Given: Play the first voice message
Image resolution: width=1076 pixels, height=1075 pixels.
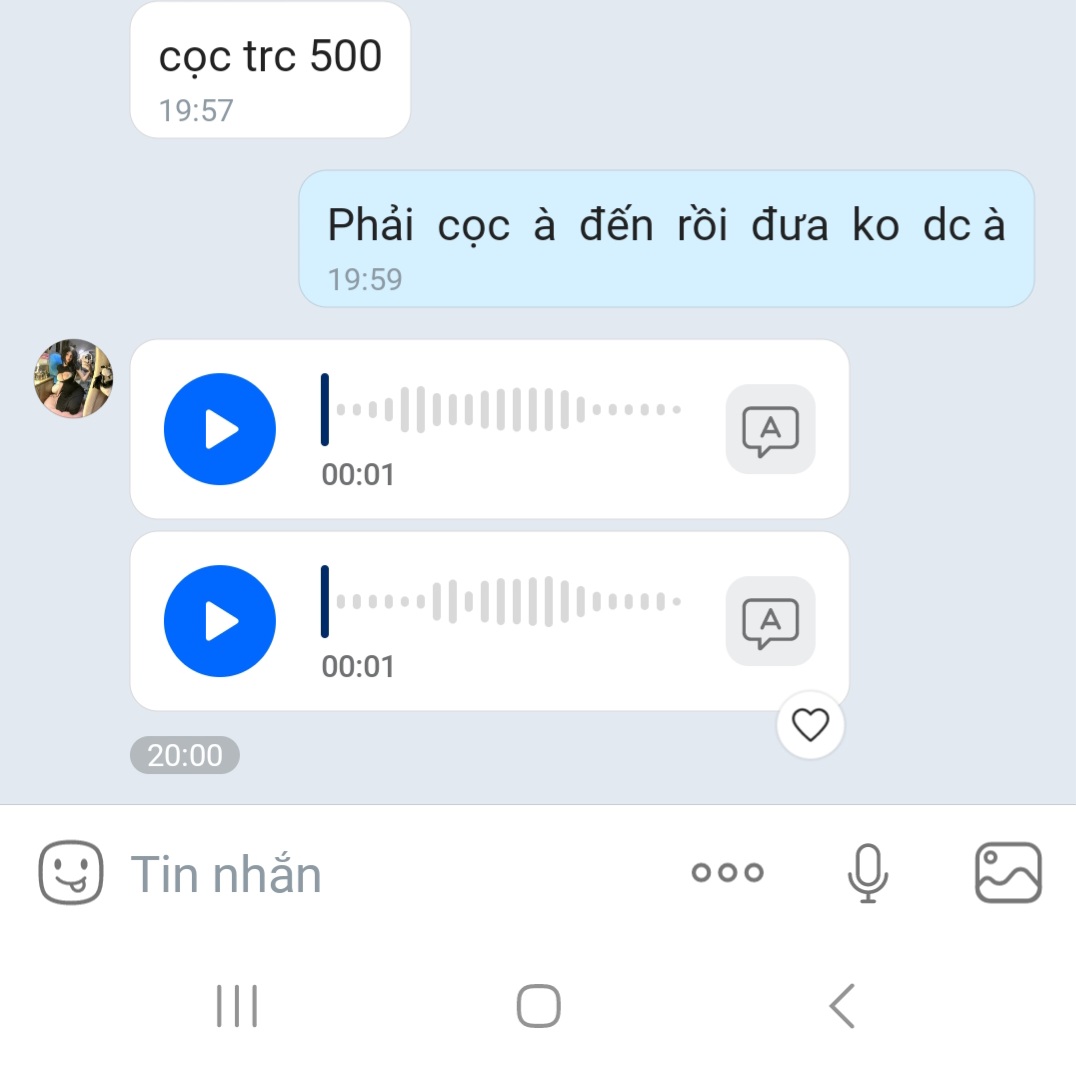Looking at the screenshot, I should tap(219, 429).
